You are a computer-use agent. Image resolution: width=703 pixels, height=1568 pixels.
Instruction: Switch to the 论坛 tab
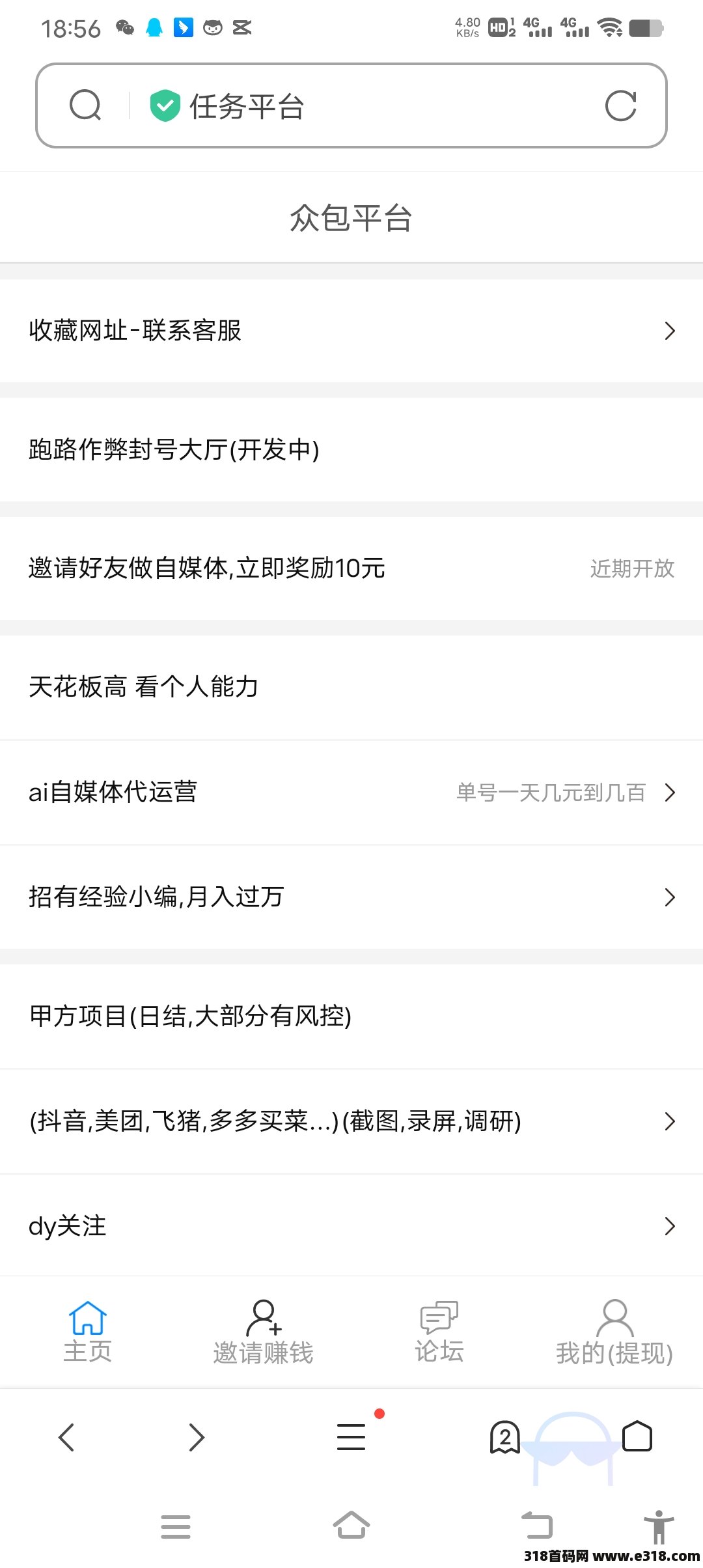point(439,1332)
